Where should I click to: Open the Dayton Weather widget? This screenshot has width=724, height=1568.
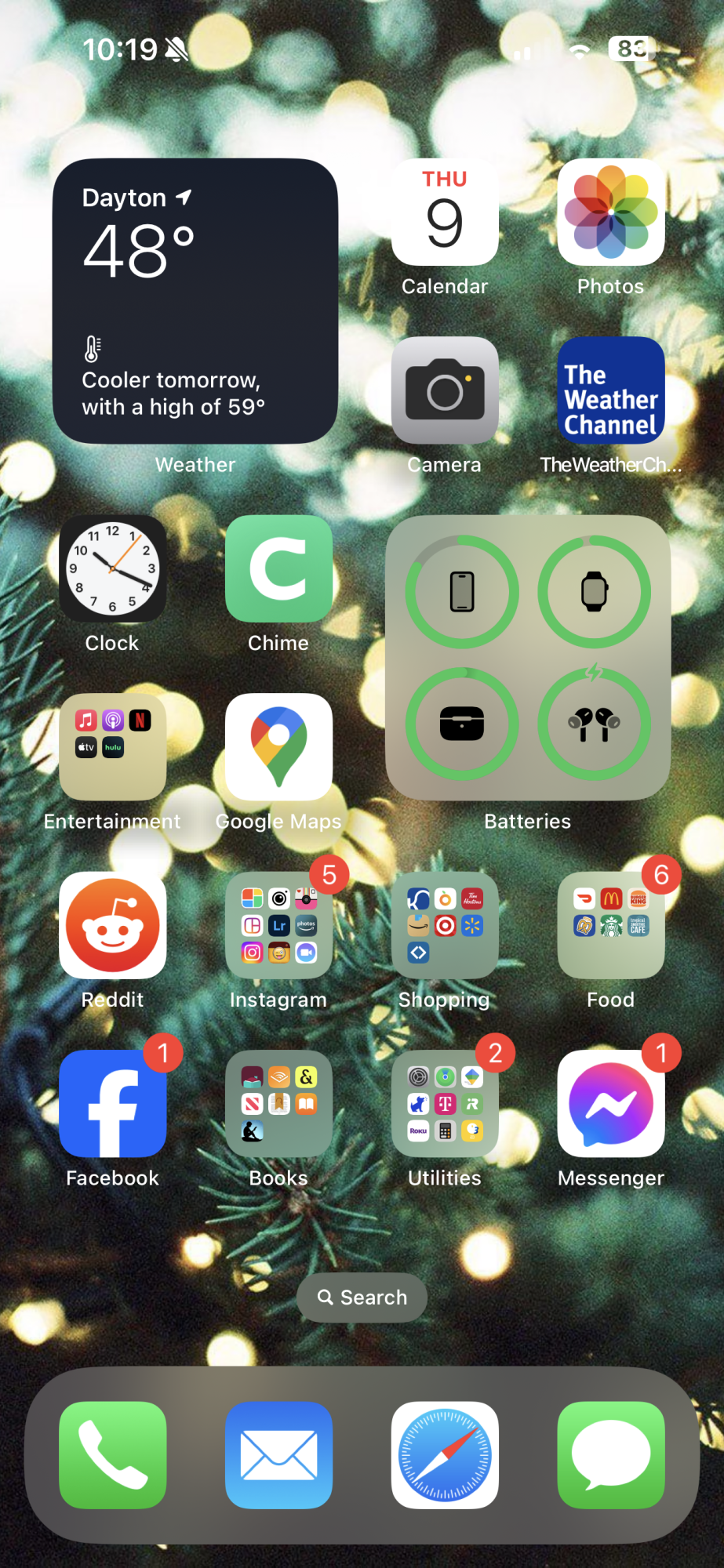[195, 301]
